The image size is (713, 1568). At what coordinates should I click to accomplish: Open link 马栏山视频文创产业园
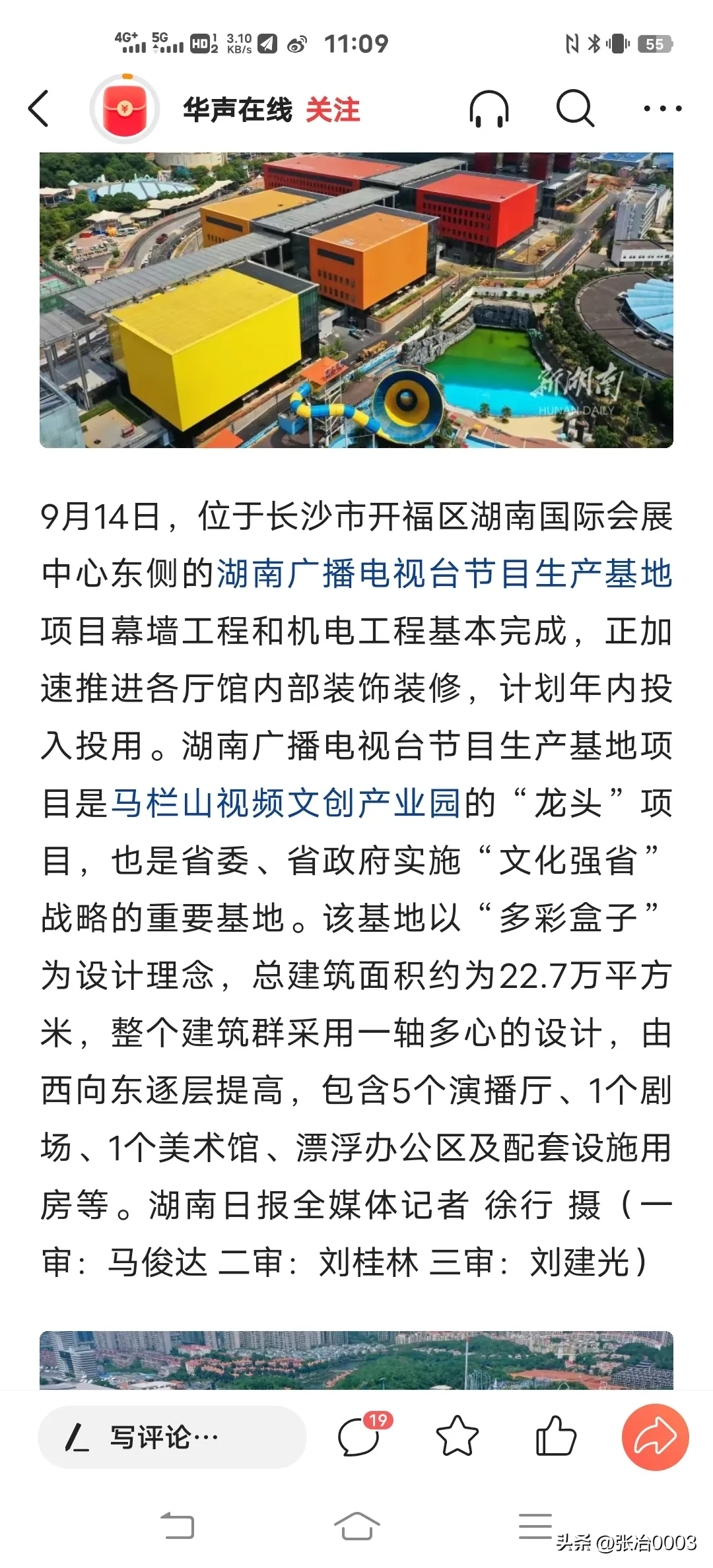click(285, 803)
